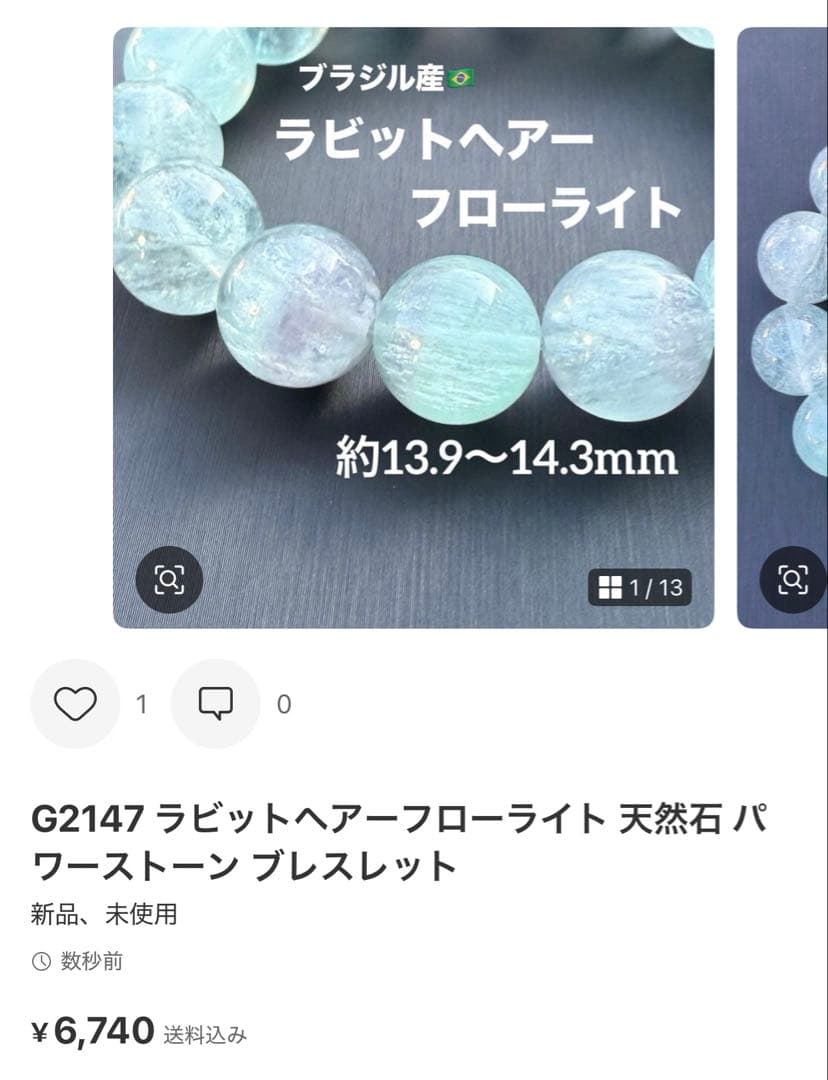The width and height of the screenshot is (828, 1080).
Task: Tap the Brazil flag in the photo overlay
Action: (459, 80)
